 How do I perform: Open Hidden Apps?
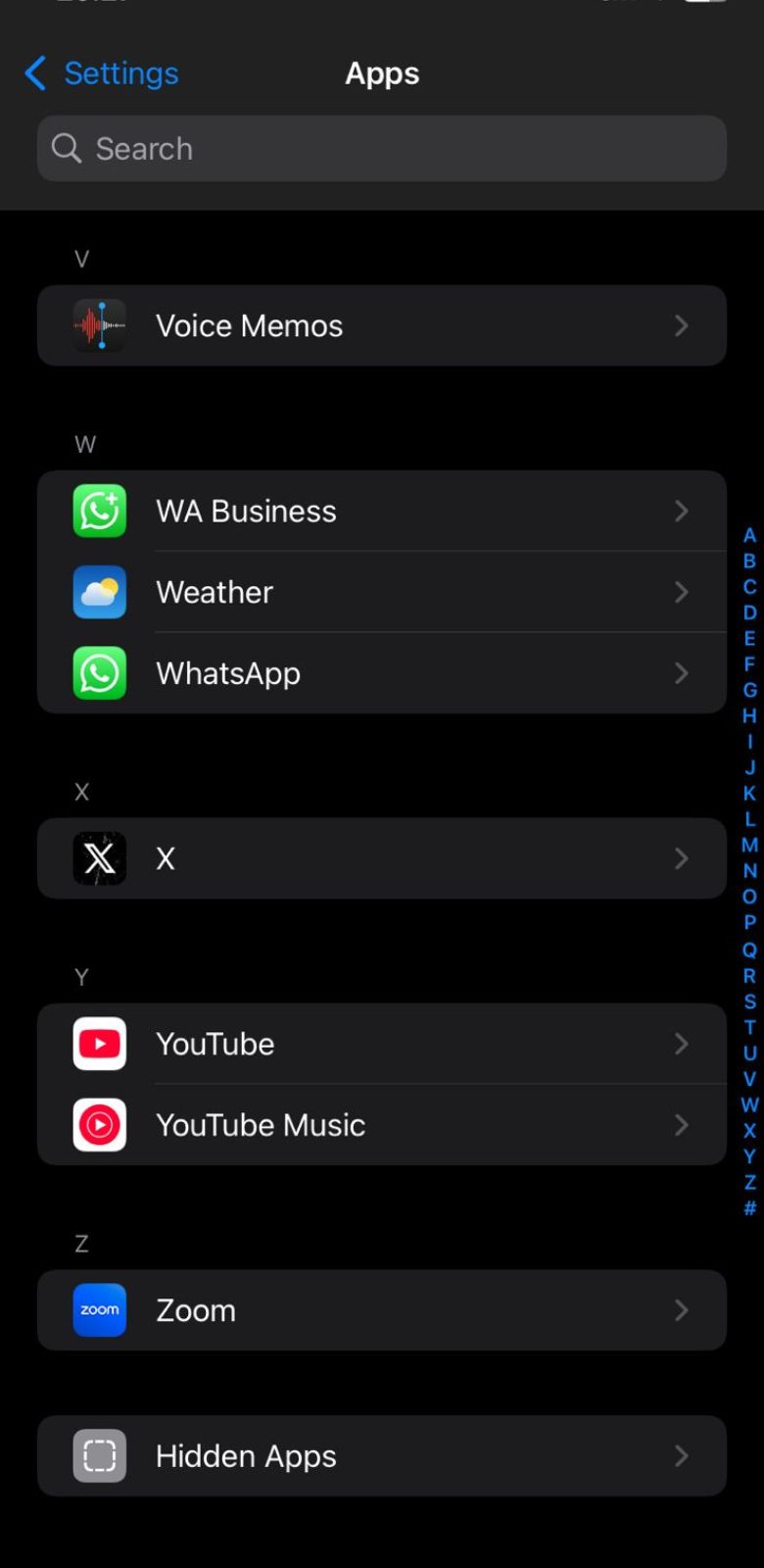click(x=382, y=1456)
